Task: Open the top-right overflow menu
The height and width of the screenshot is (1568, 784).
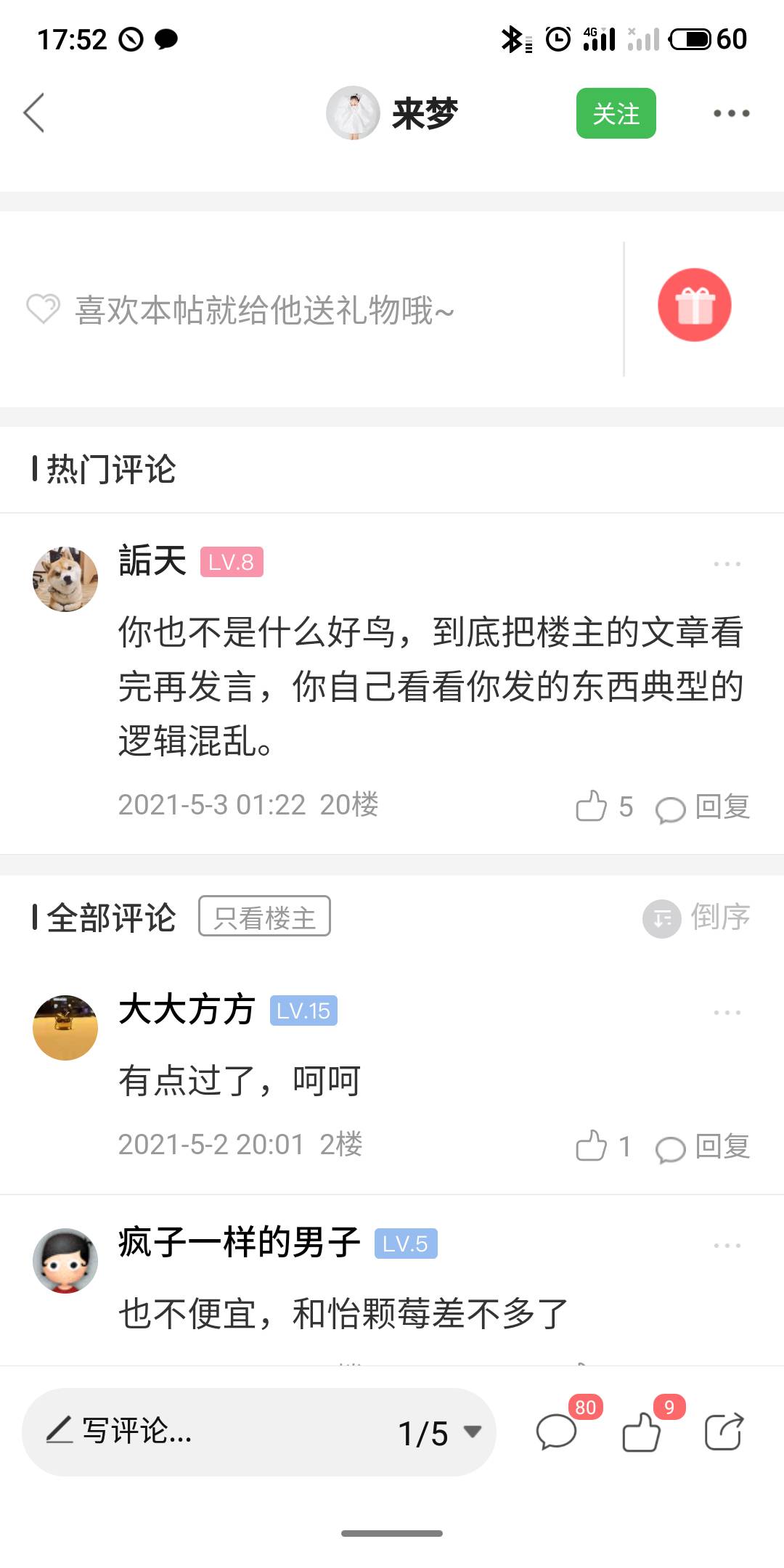Action: click(x=730, y=113)
